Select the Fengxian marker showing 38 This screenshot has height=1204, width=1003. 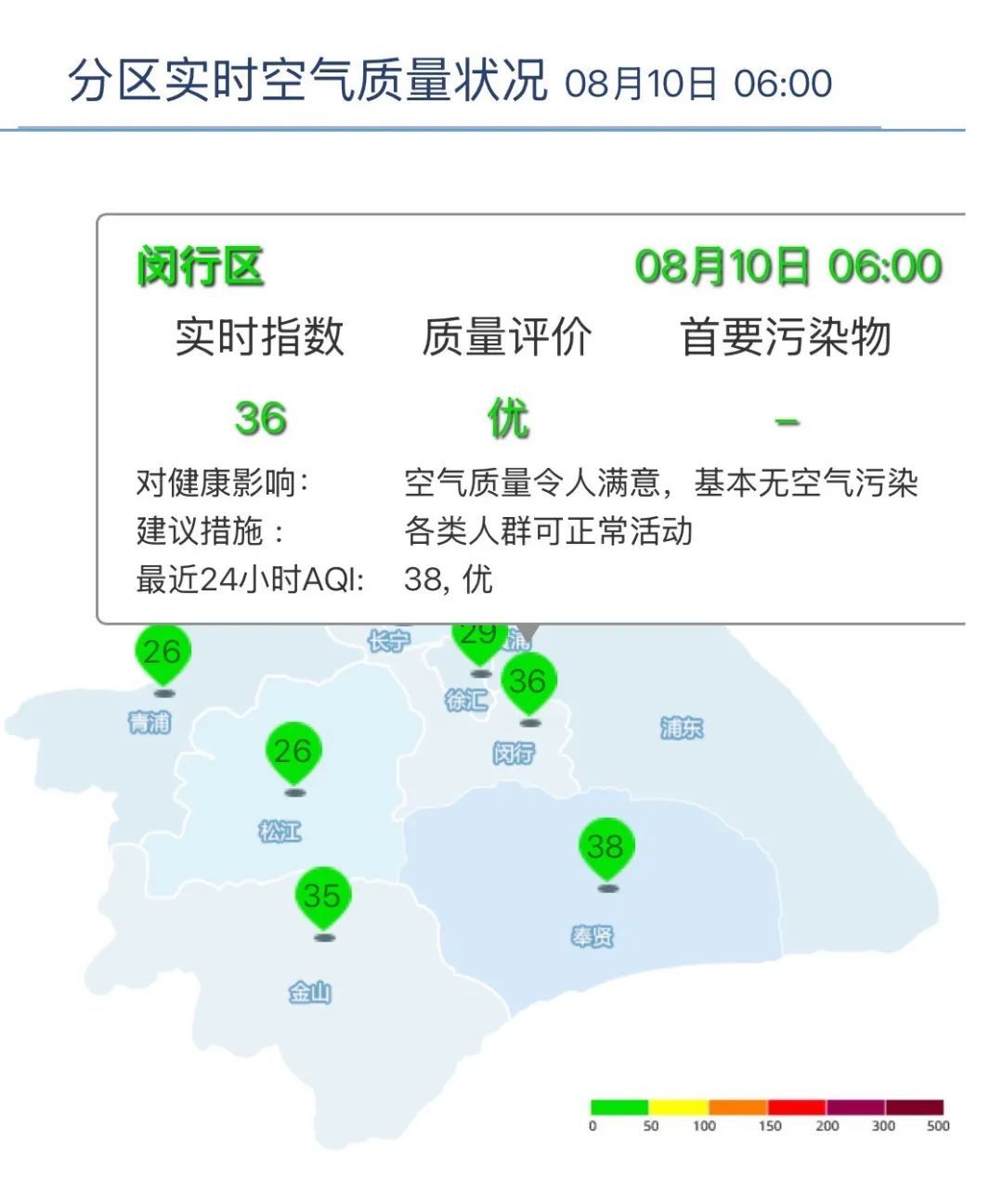click(x=606, y=847)
